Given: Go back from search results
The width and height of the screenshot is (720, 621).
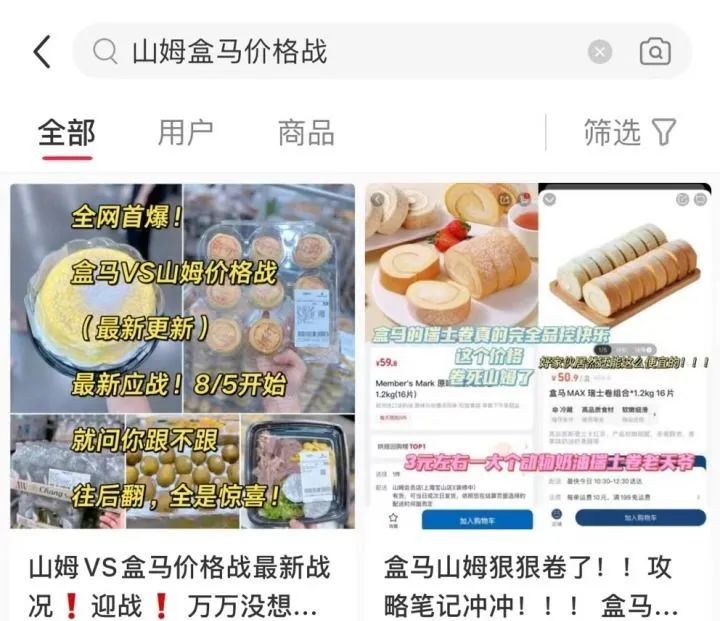Looking at the screenshot, I should (x=42, y=52).
